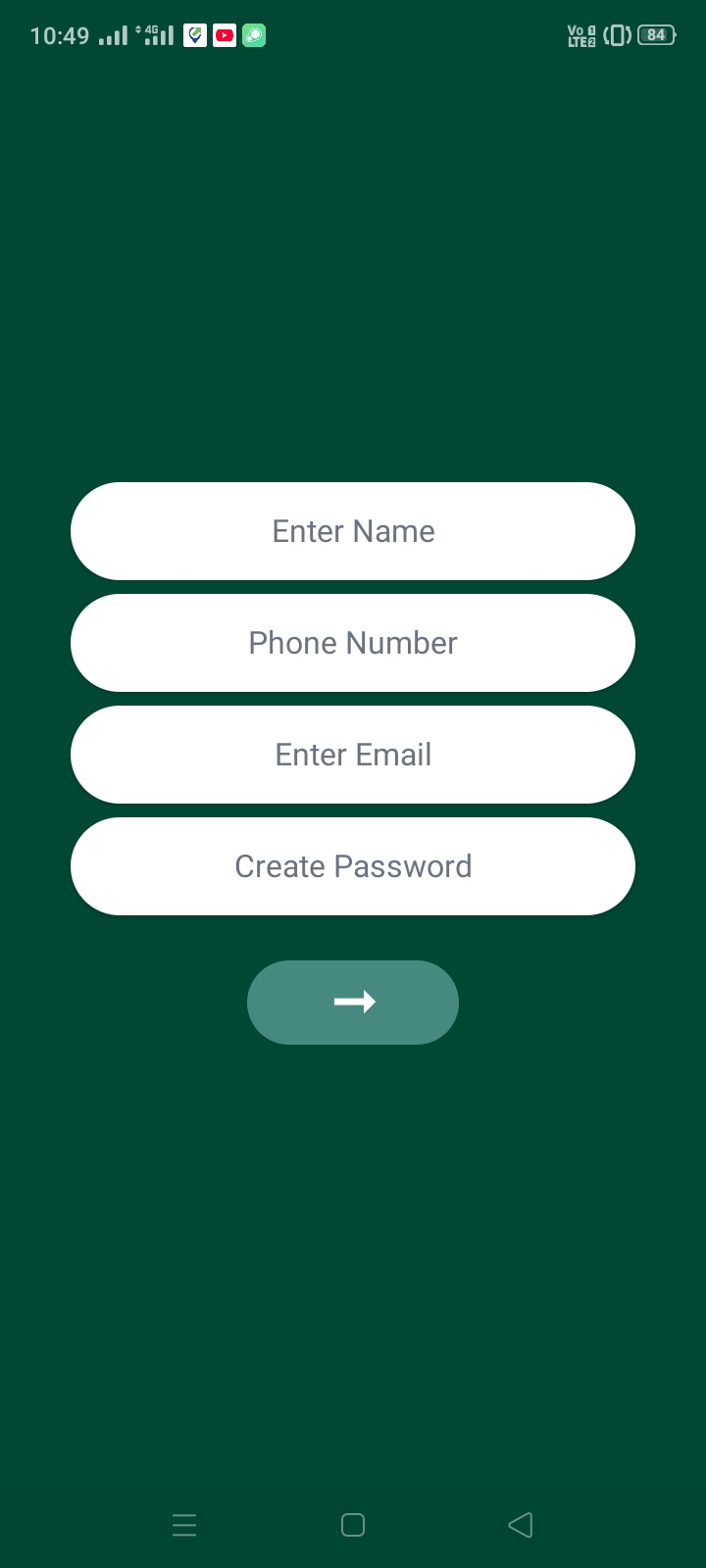This screenshot has height=1568, width=706.
Task: Tap the SIM 1 signal strength bars
Action: pyautogui.click(x=113, y=35)
